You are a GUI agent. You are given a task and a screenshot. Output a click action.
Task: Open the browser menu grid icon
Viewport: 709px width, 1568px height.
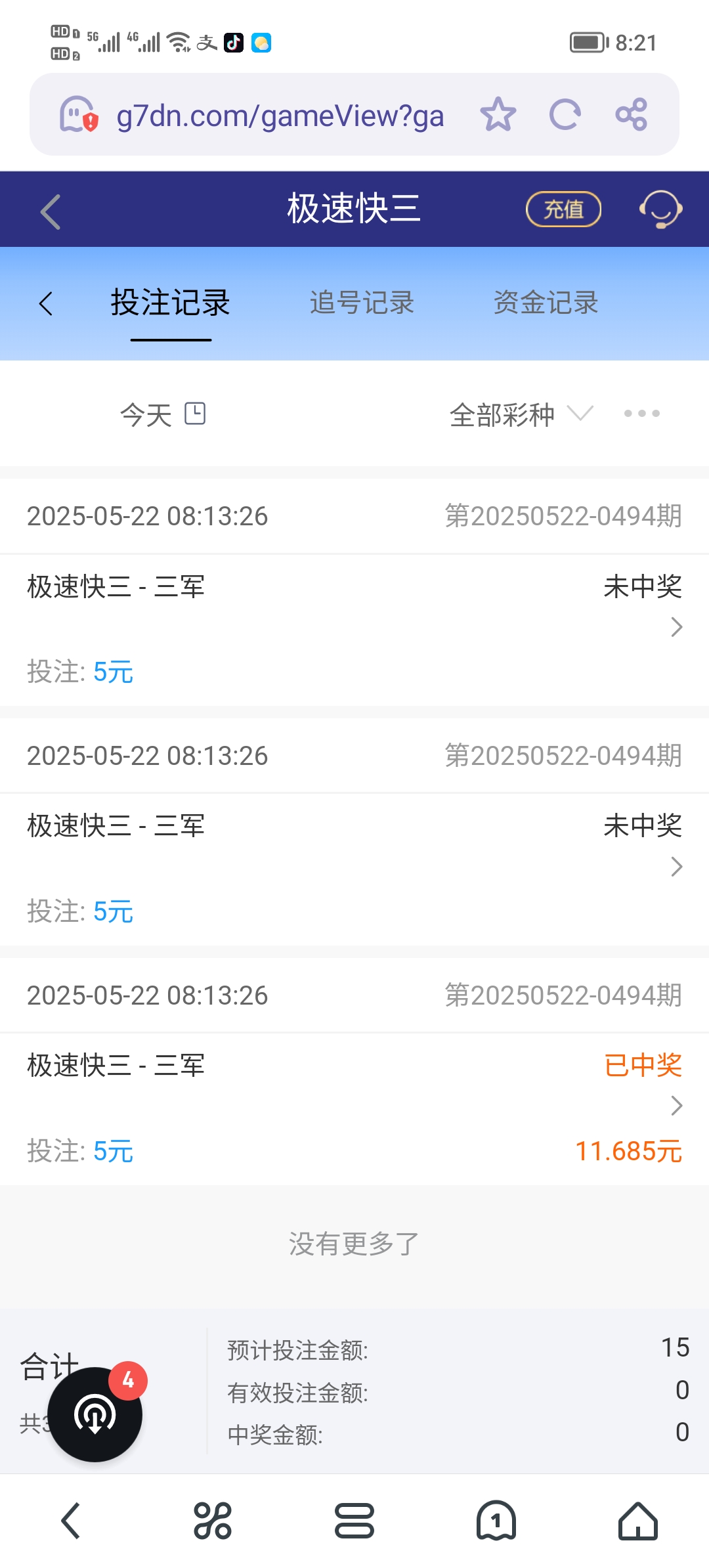[x=213, y=1522]
